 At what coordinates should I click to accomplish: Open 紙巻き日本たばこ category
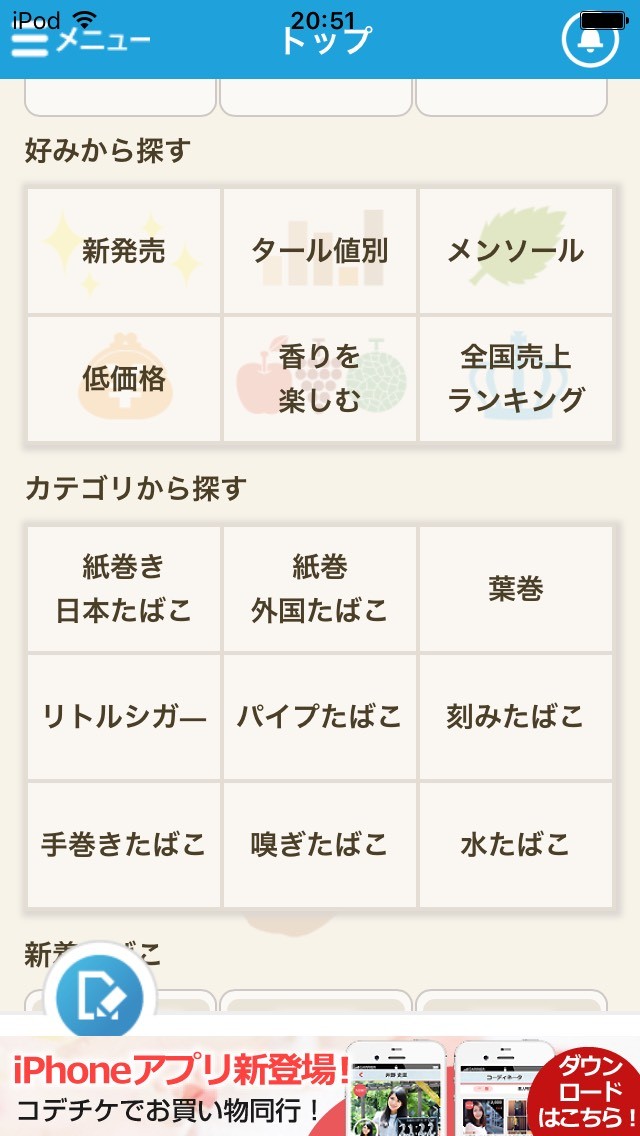[124, 589]
